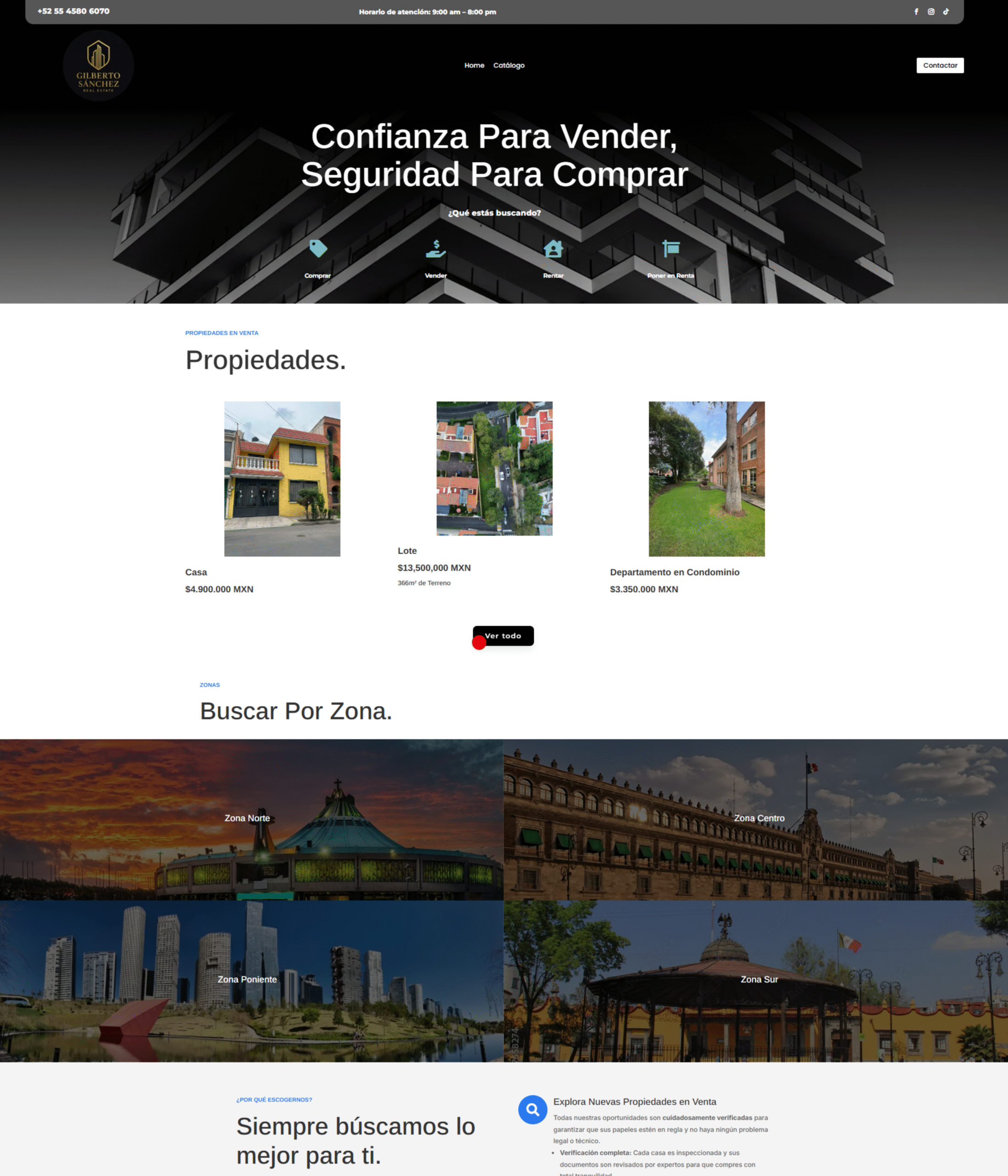Open the Lote property listing
The image size is (1008, 1176).
click(494, 468)
